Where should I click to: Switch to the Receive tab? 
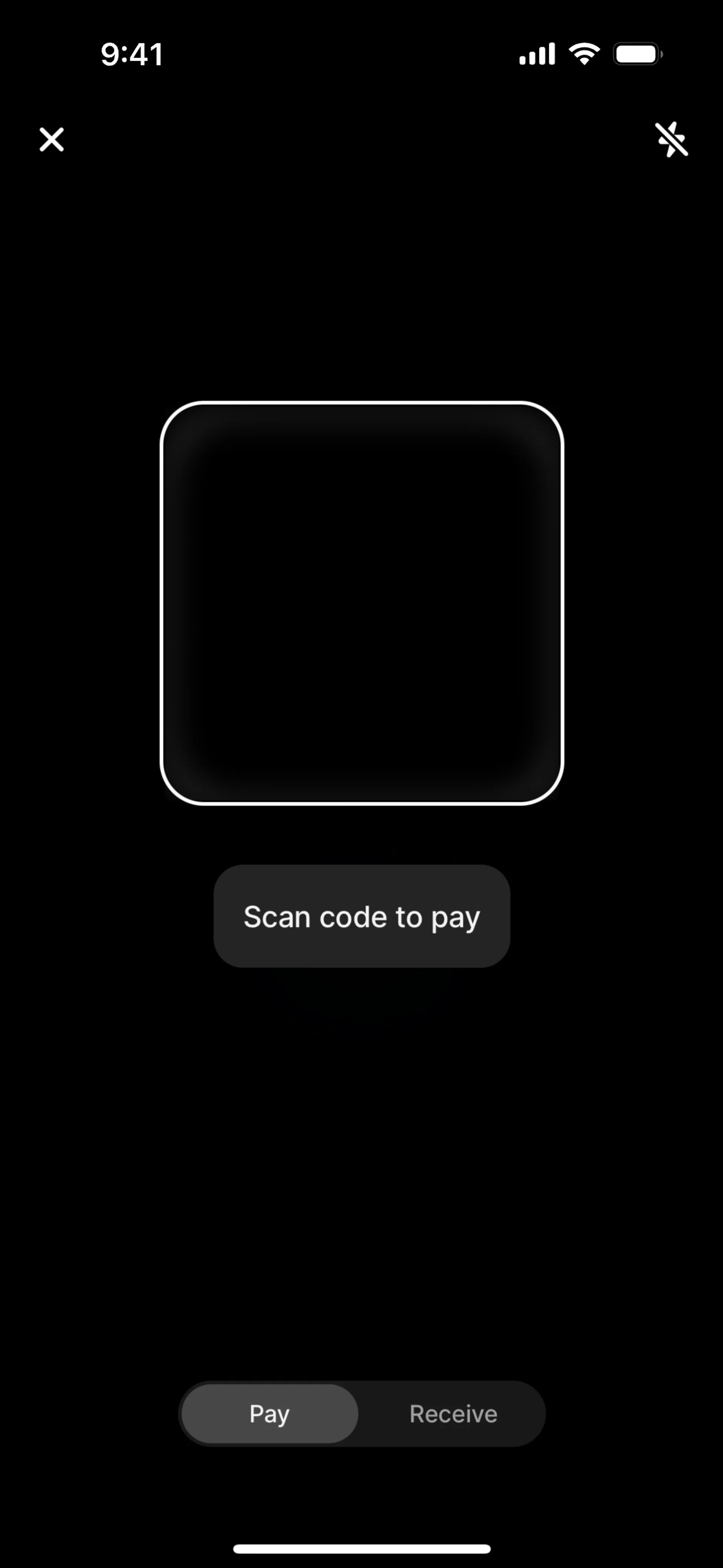(x=453, y=1414)
